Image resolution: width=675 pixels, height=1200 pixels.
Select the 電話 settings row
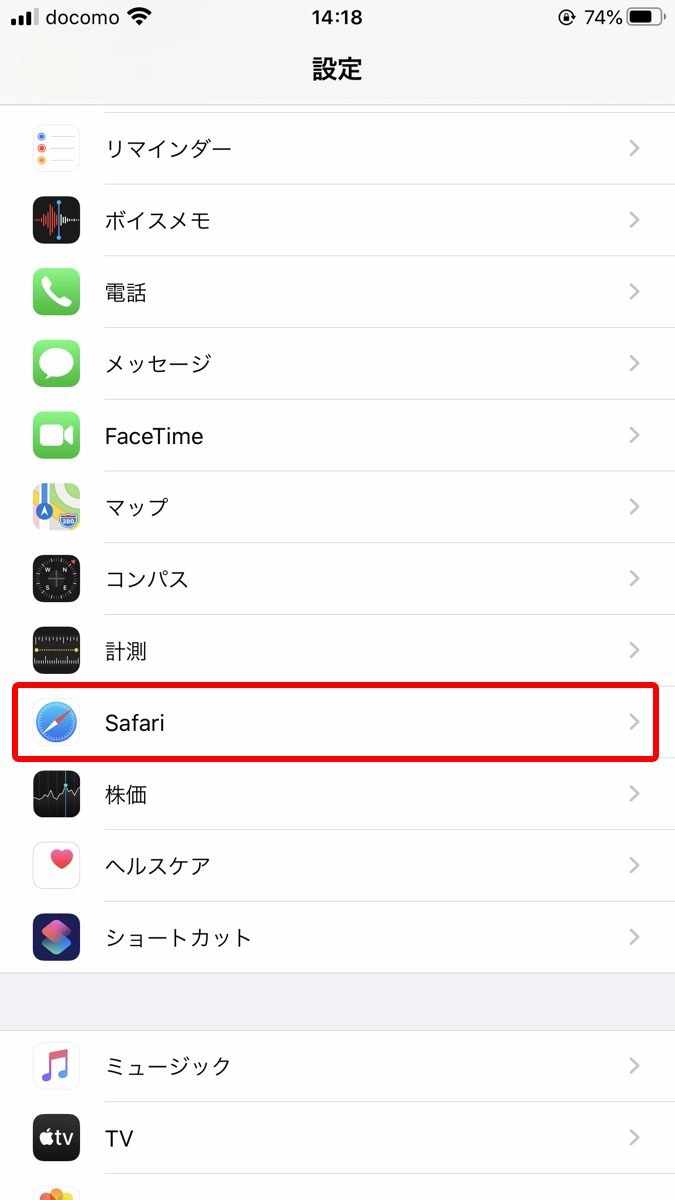coord(337,292)
